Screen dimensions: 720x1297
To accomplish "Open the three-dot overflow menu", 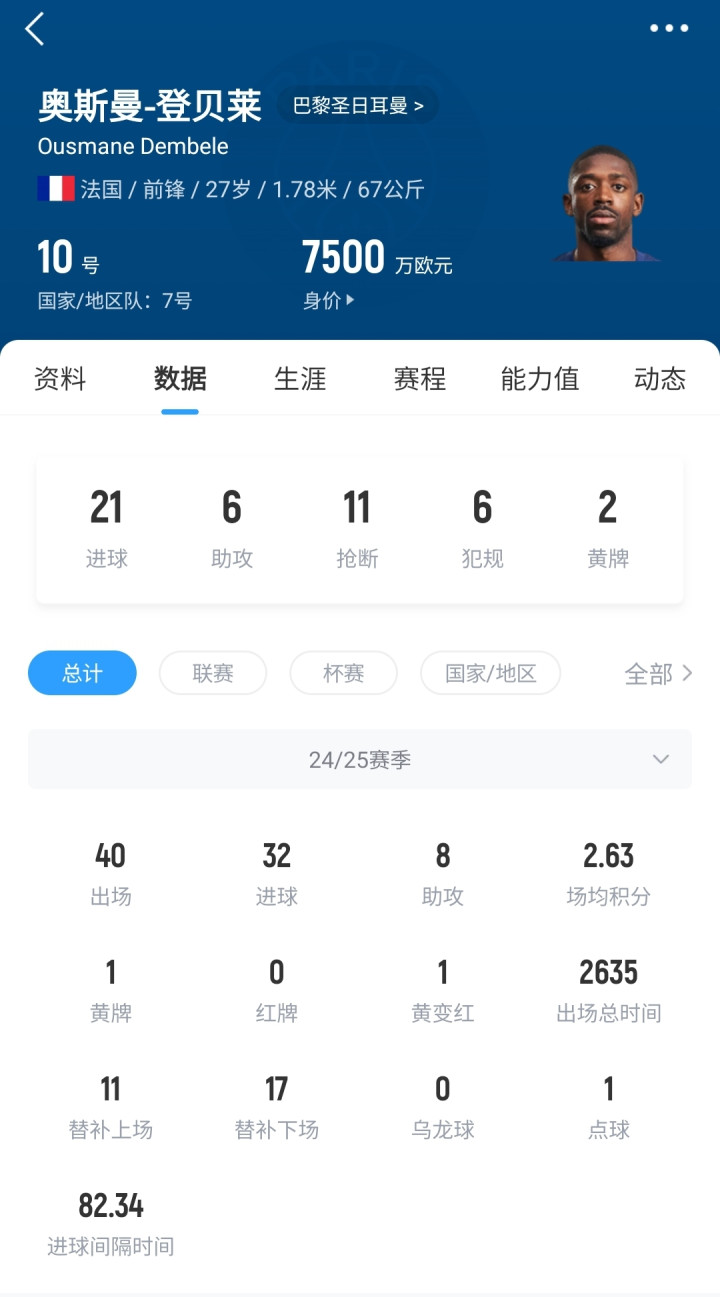I will (669, 28).
